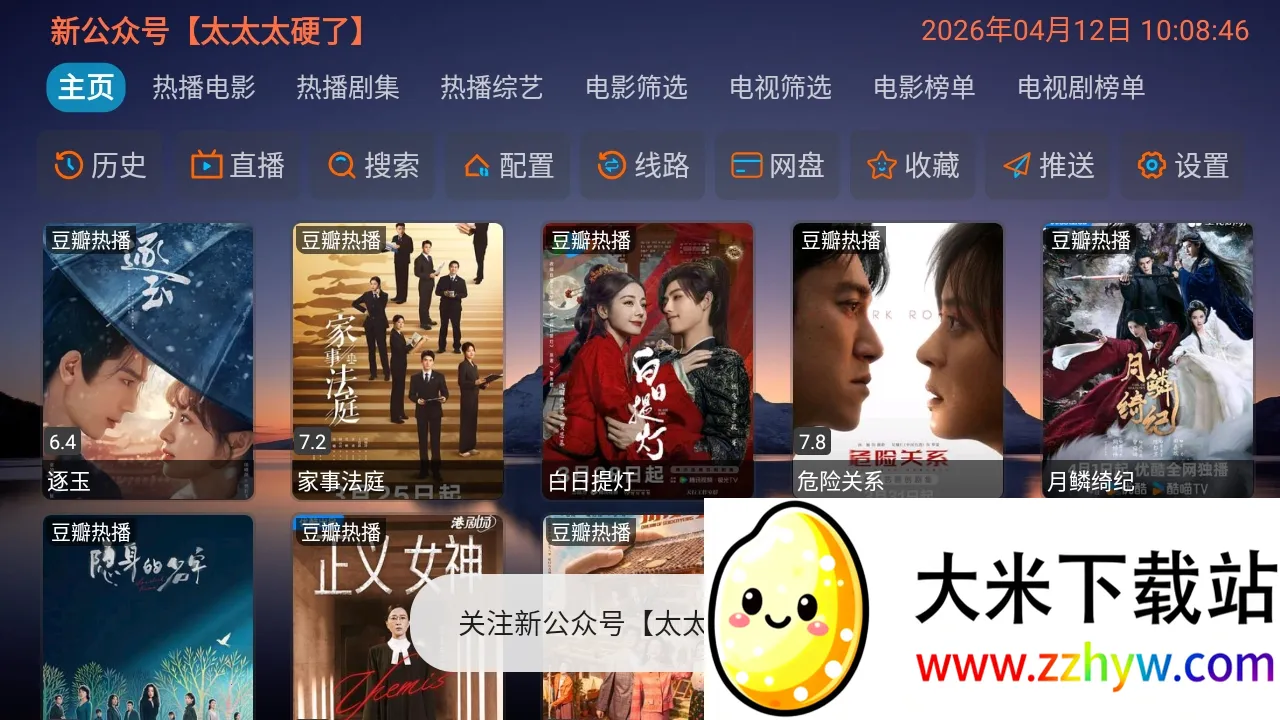Open the 家事法庭 poster card
The width and height of the screenshot is (1280, 720).
click(x=398, y=360)
